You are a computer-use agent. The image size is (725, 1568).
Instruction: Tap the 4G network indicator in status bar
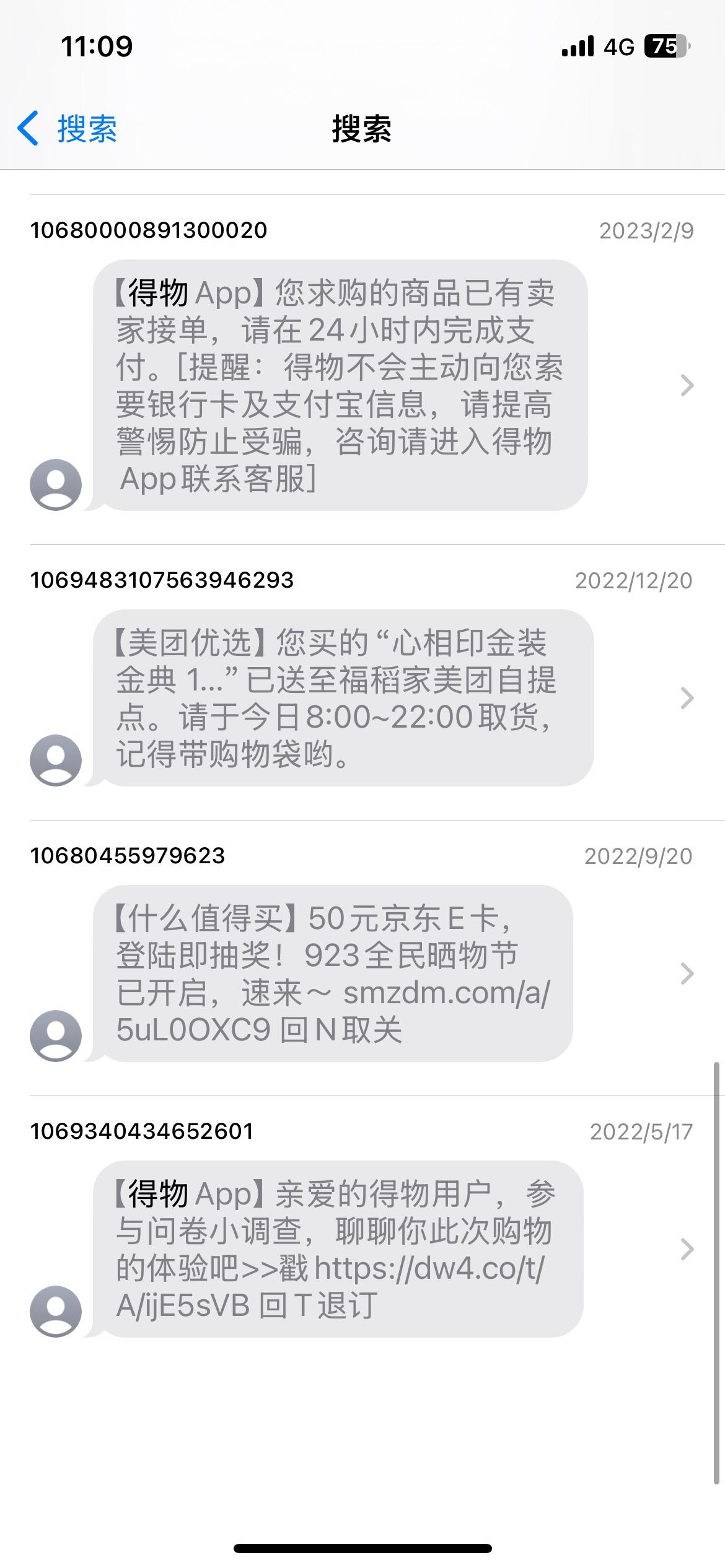(617, 46)
